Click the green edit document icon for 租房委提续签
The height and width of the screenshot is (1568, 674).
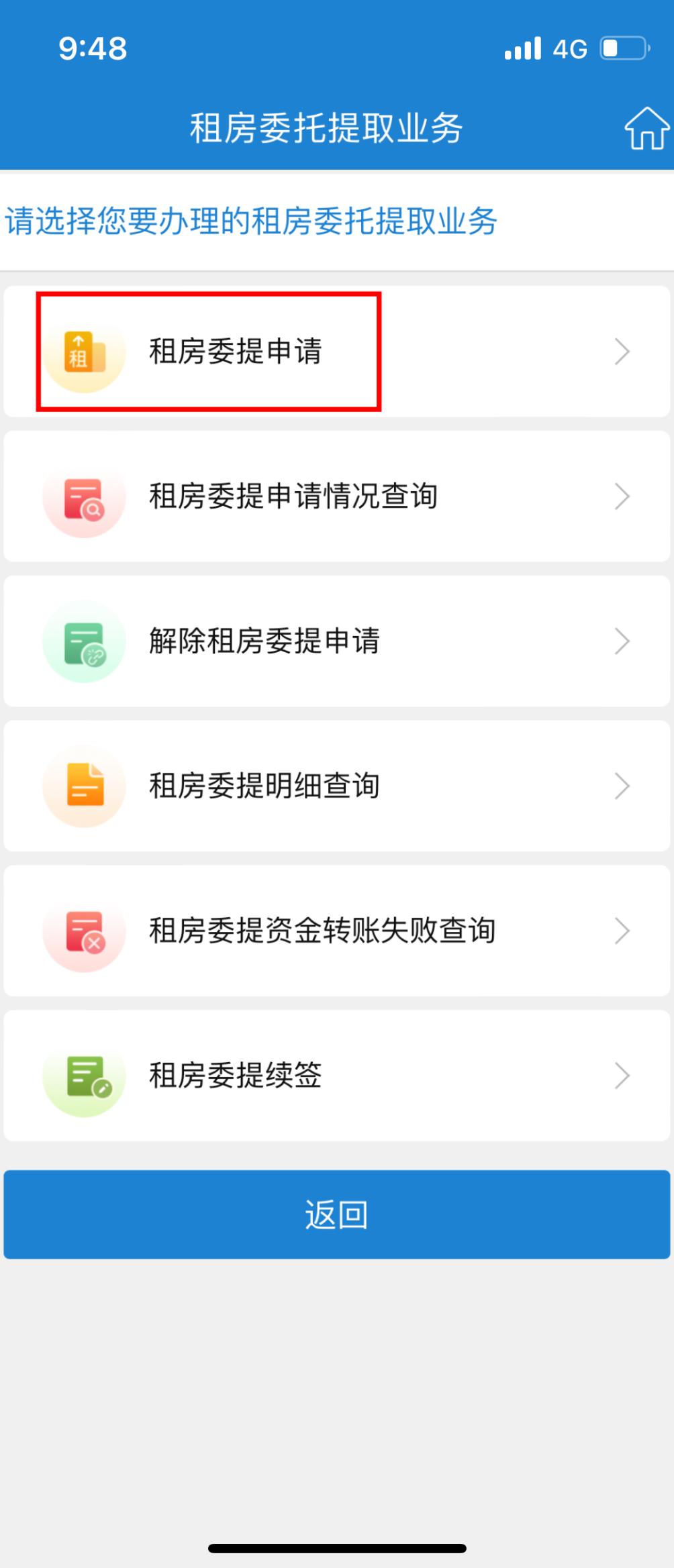click(x=83, y=1075)
